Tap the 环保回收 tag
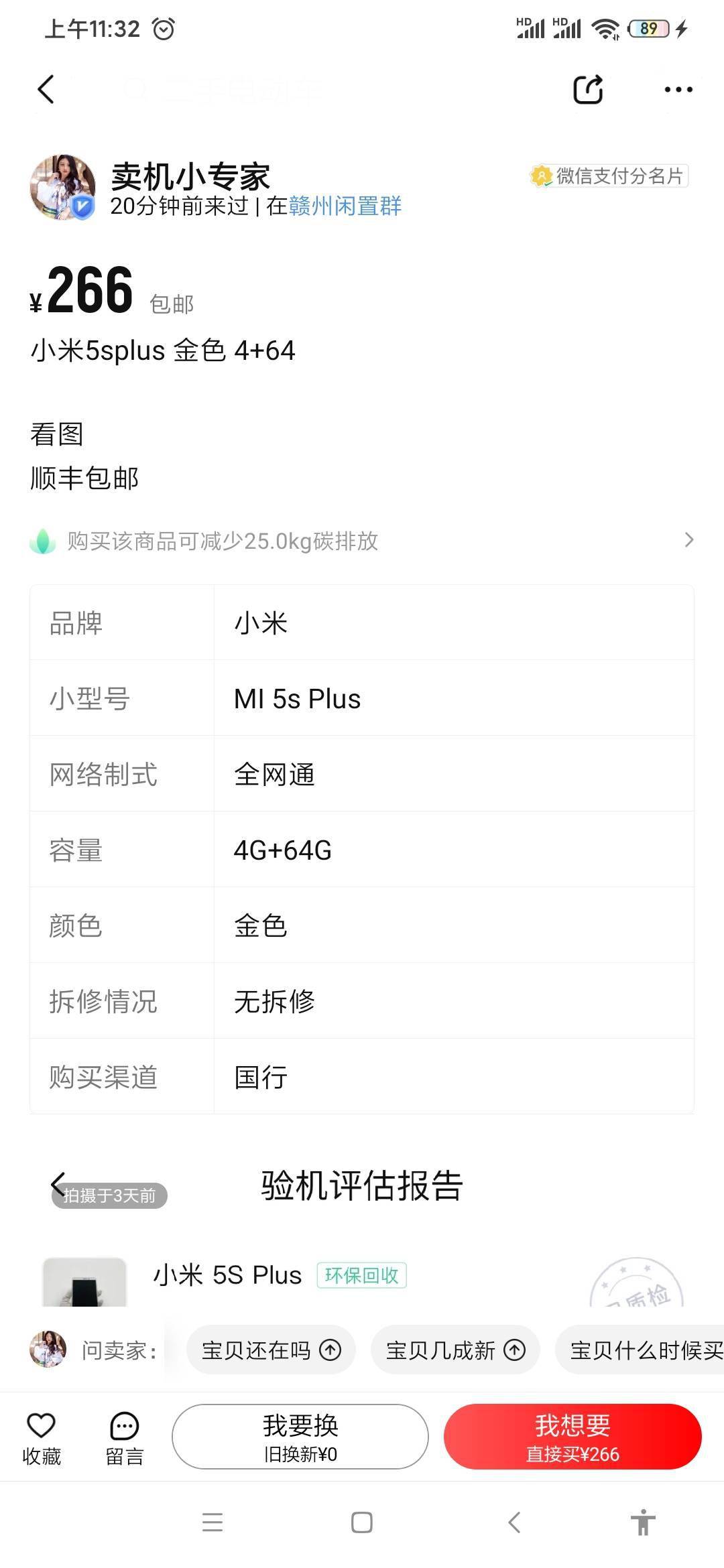This screenshot has height=1568, width=724. (361, 1275)
